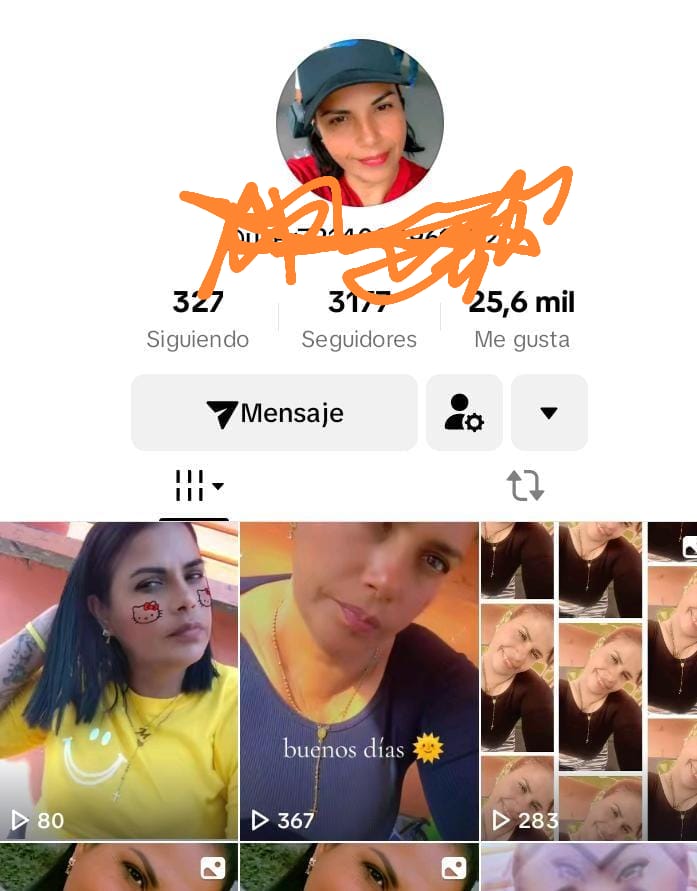Open the video with 283 views
The height and width of the screenshot is (891, 697).
coord(588,680)
